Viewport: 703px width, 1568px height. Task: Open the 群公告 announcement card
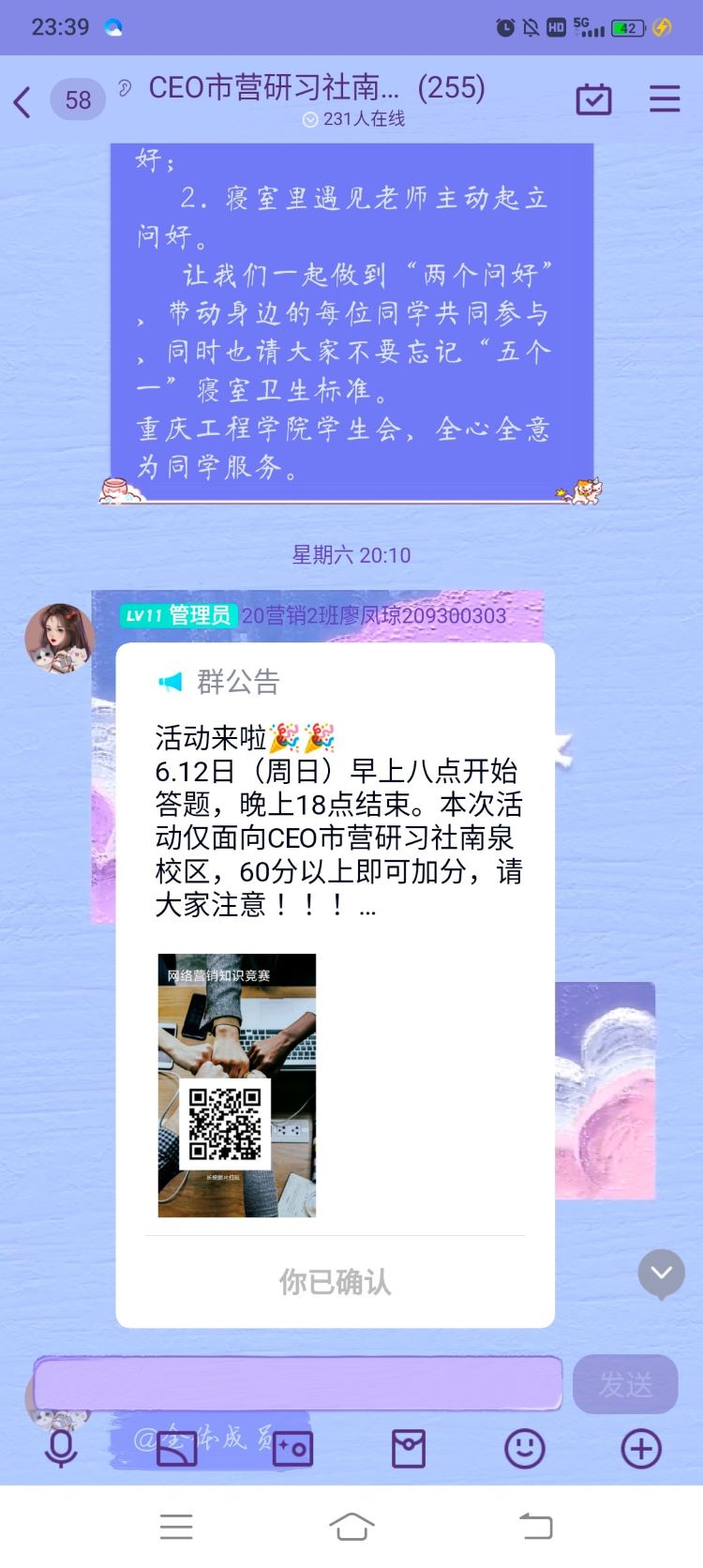click(335, 985)
